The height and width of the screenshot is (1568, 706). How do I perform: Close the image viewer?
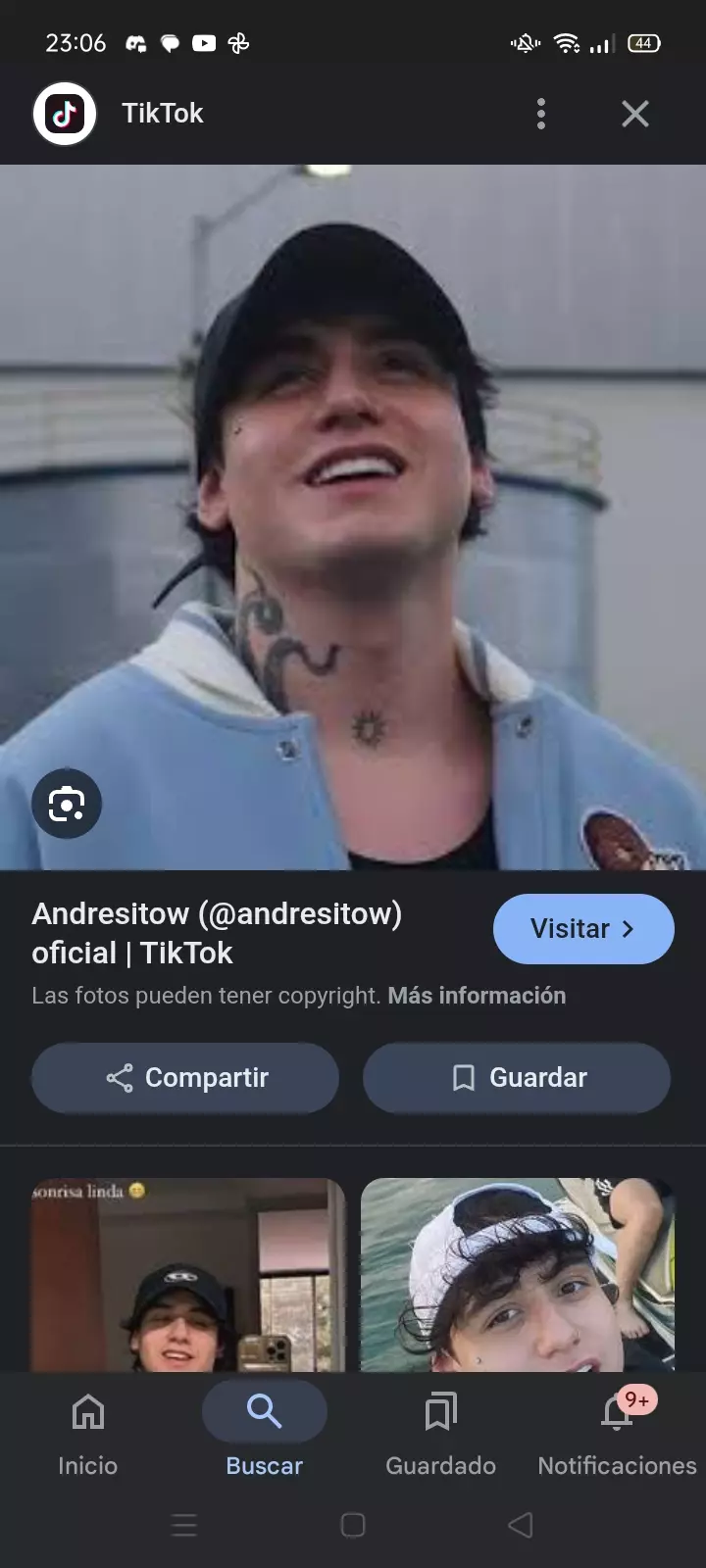[635, 114]
